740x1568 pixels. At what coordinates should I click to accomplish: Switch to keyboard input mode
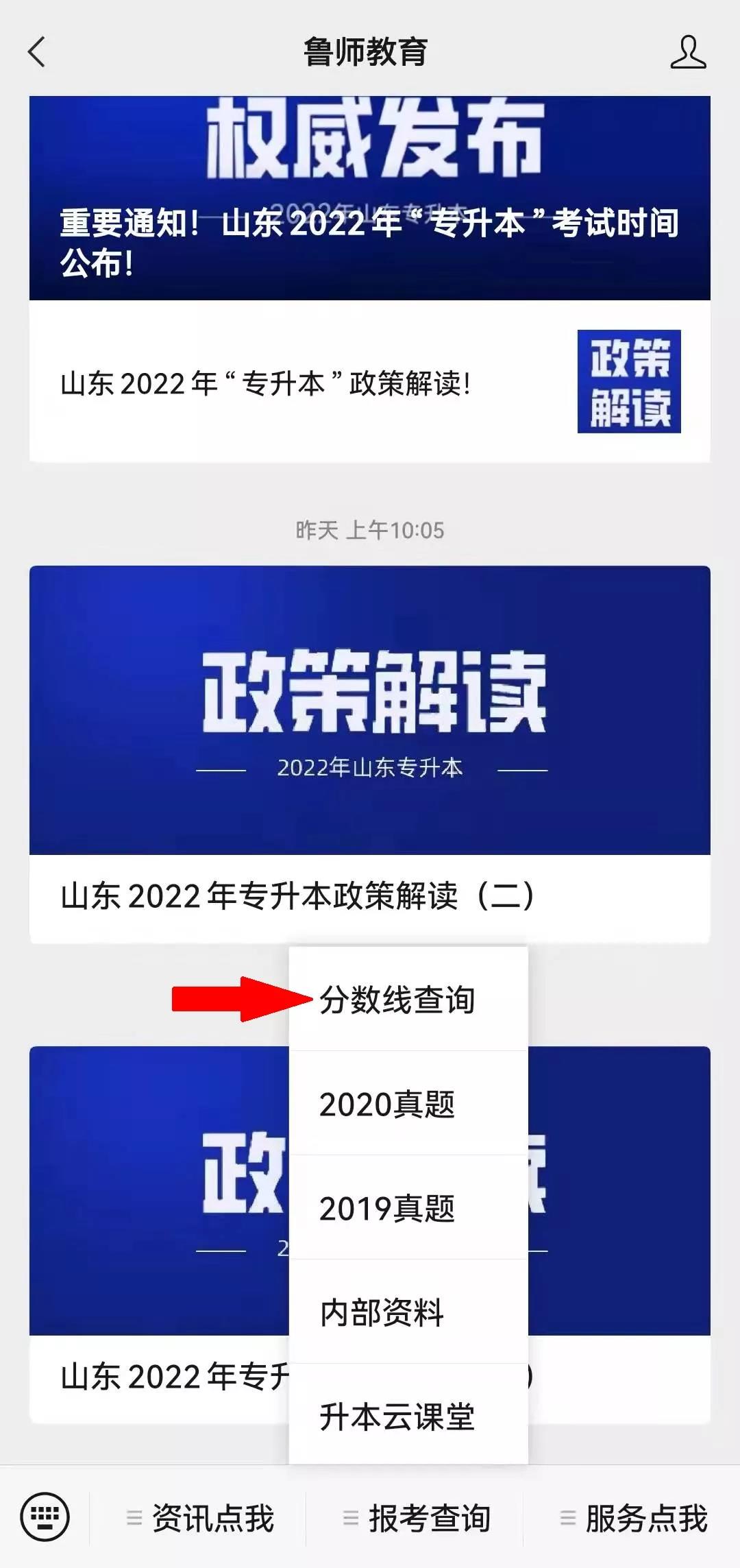(x=45, y=1517)
